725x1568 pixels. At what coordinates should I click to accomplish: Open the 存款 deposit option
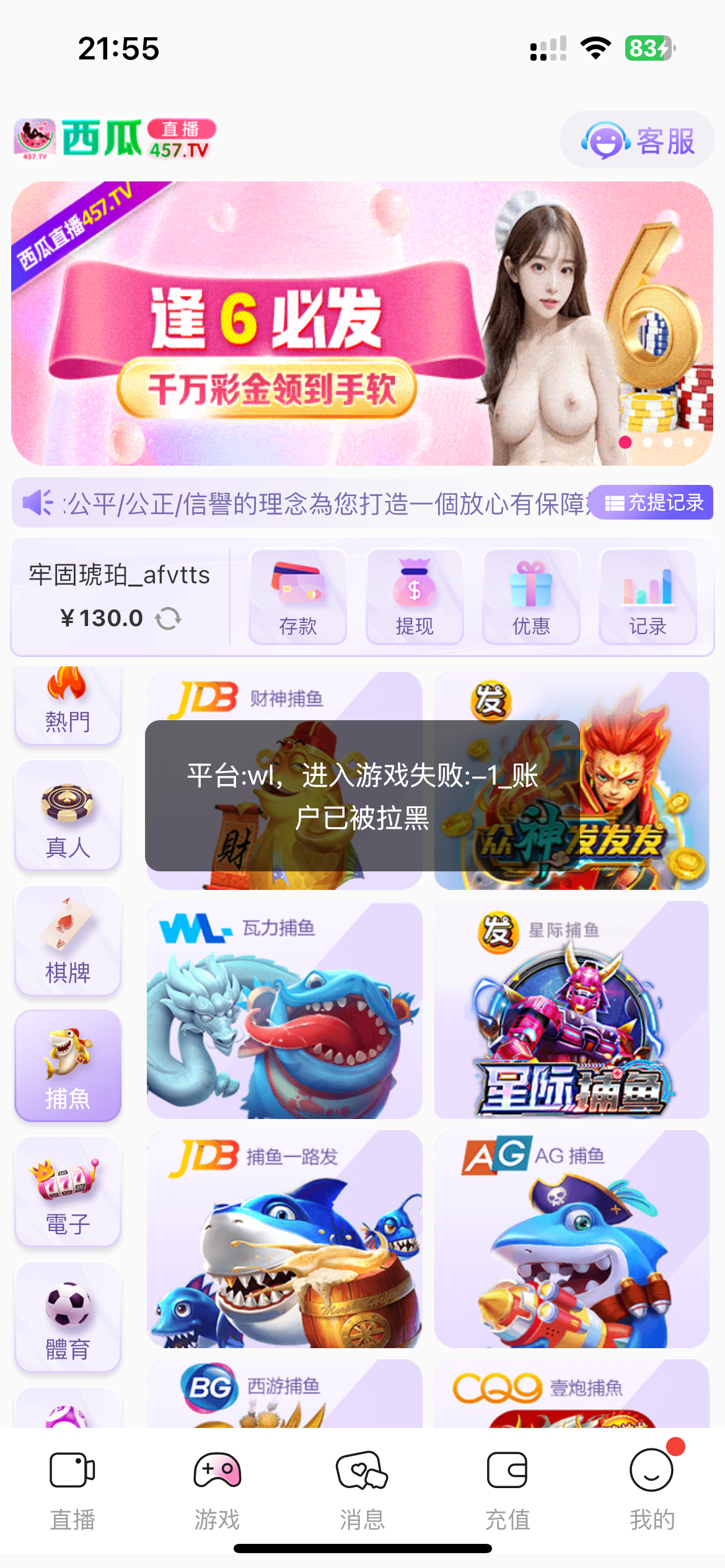click(298, 596)
